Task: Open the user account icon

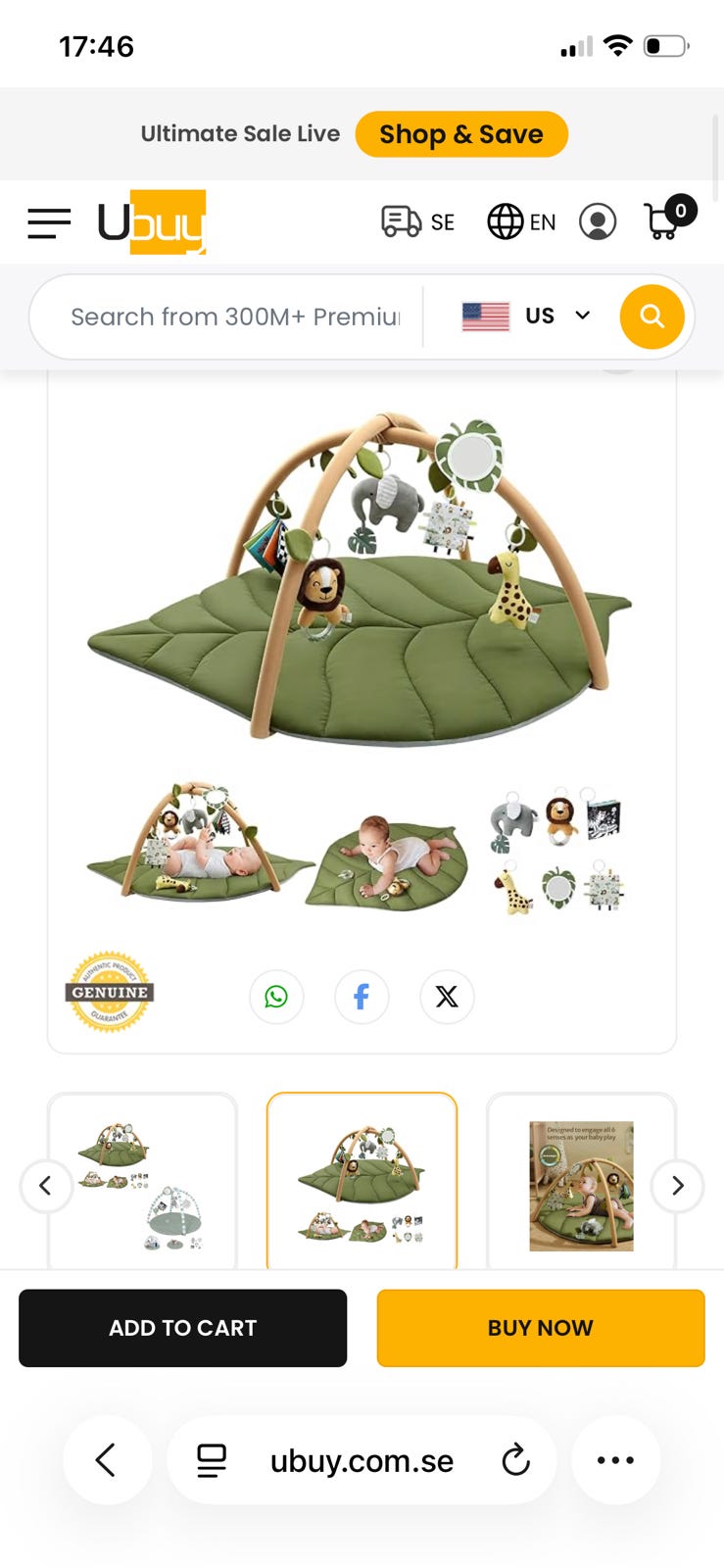Action: [598, 221]
